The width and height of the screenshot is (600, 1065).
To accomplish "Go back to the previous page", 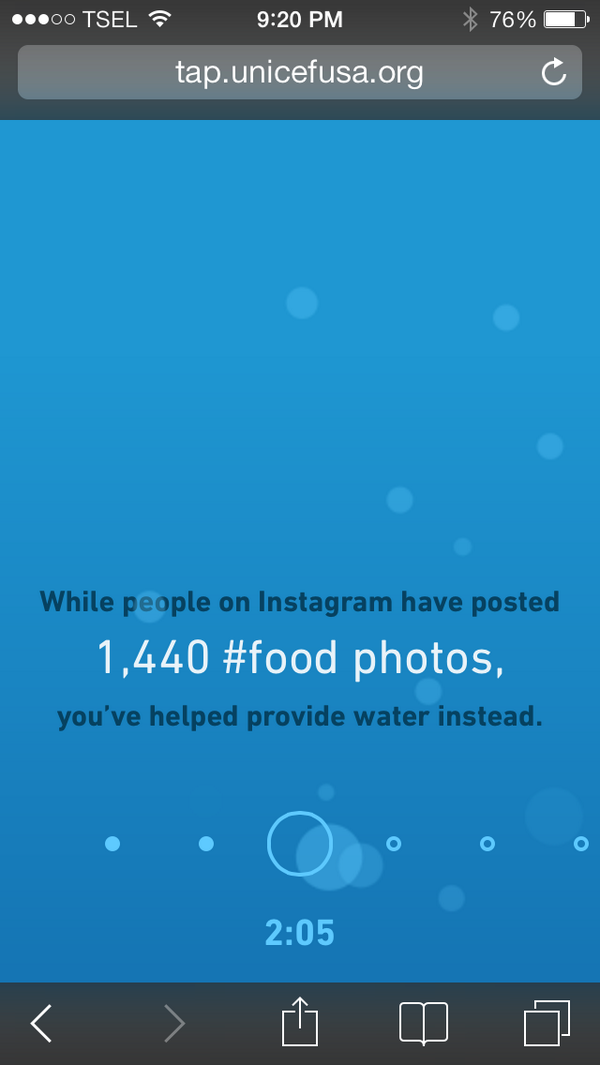I will coord(41,1023).
